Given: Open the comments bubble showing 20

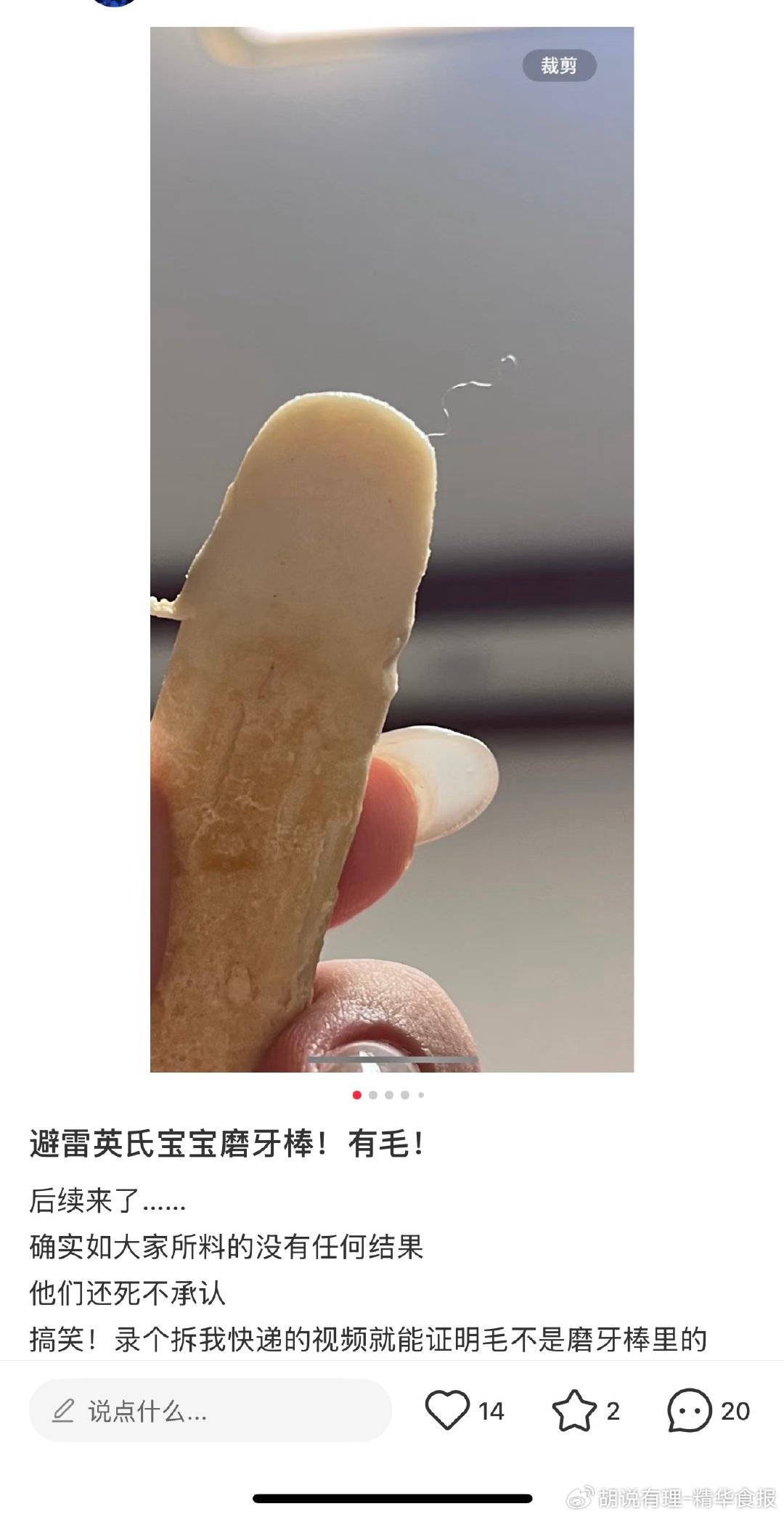Looking at the screenshot, I should [x=689, y=1410].
